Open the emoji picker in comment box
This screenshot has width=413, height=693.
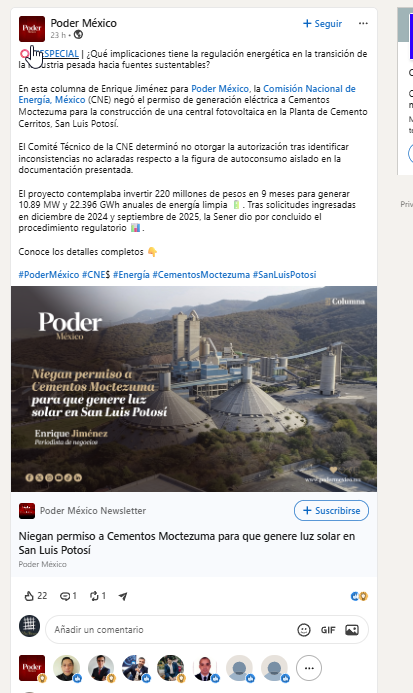304,630
